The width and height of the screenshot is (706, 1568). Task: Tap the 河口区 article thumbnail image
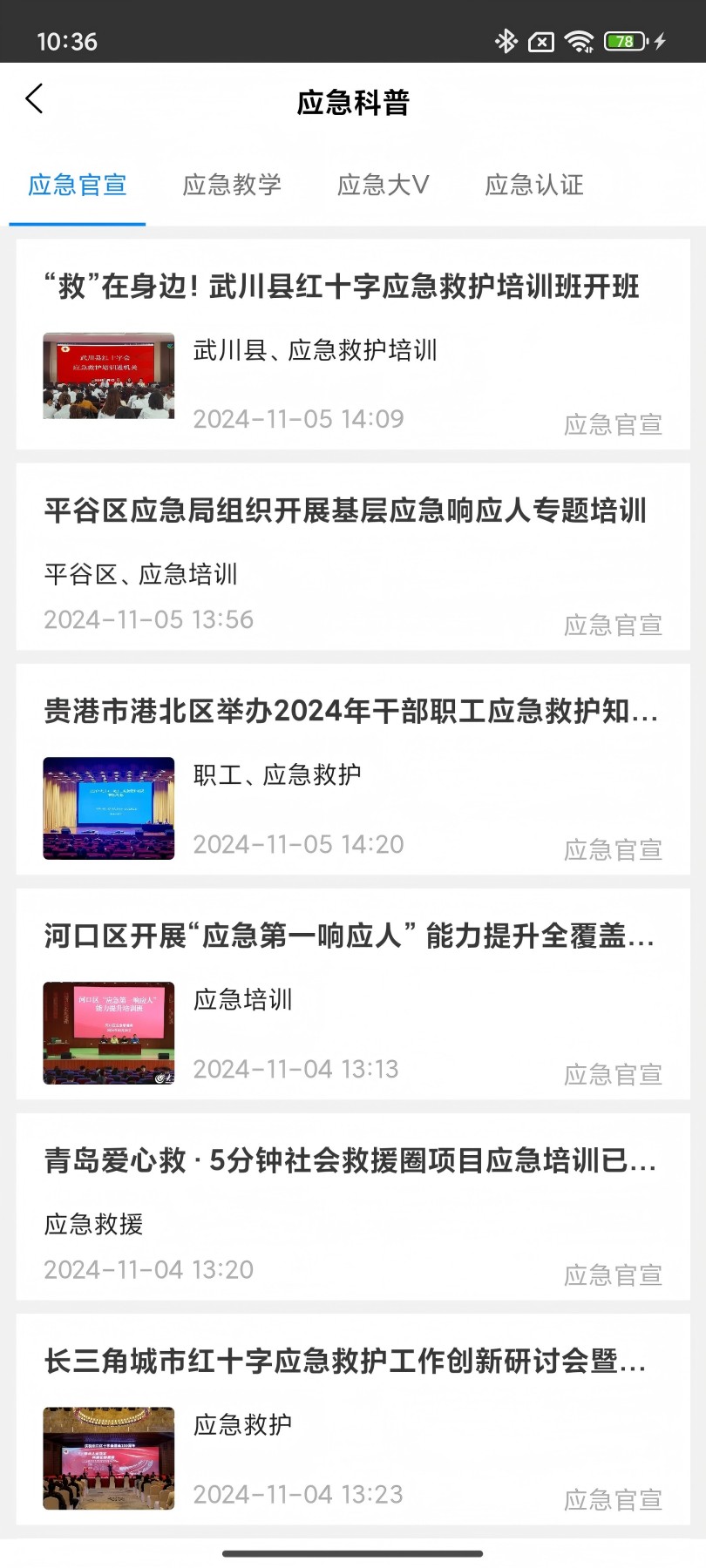pyautogui.click(x=108, y=1032)
